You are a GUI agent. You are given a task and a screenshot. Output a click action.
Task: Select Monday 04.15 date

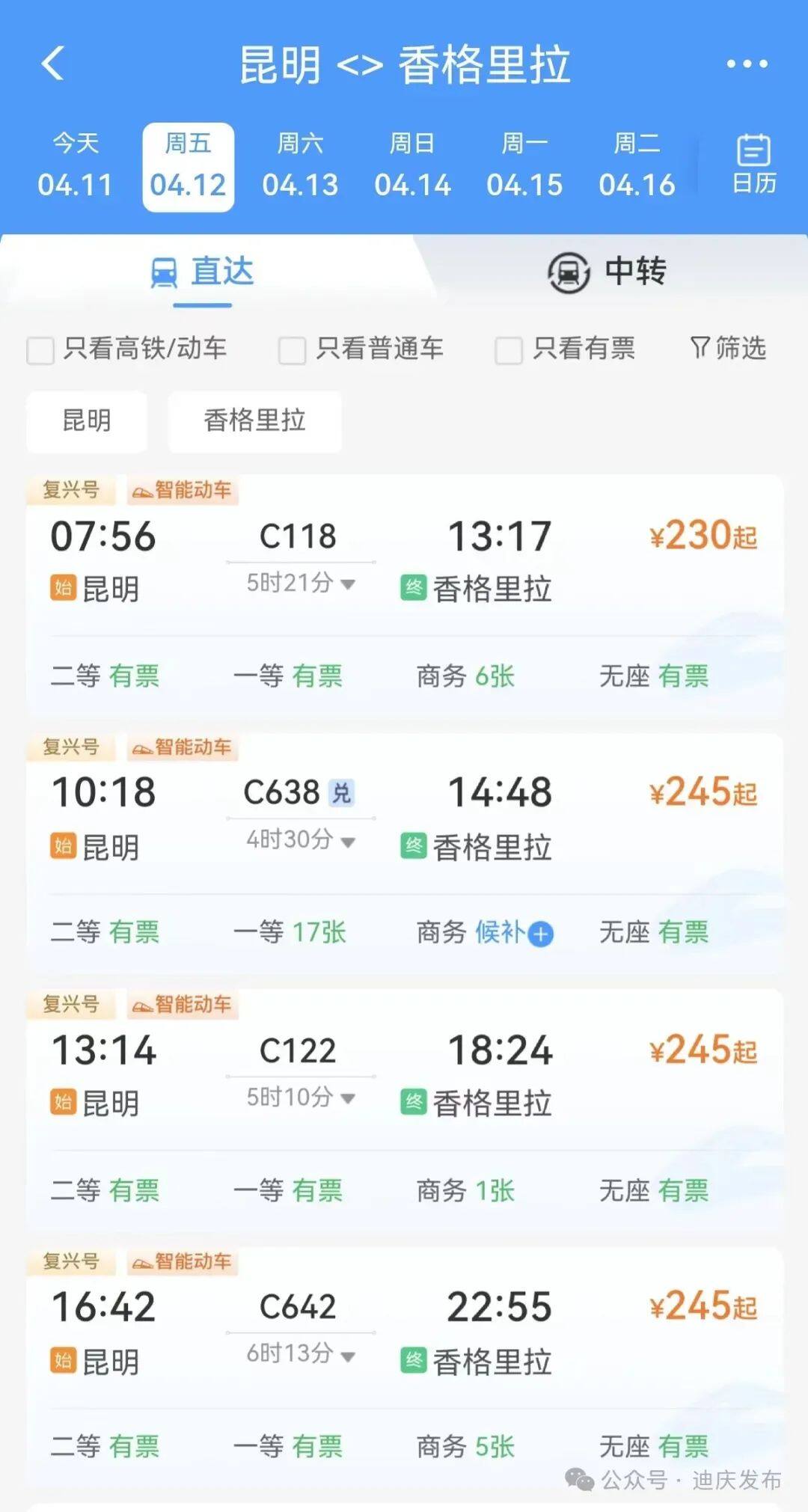click(524, 165)
